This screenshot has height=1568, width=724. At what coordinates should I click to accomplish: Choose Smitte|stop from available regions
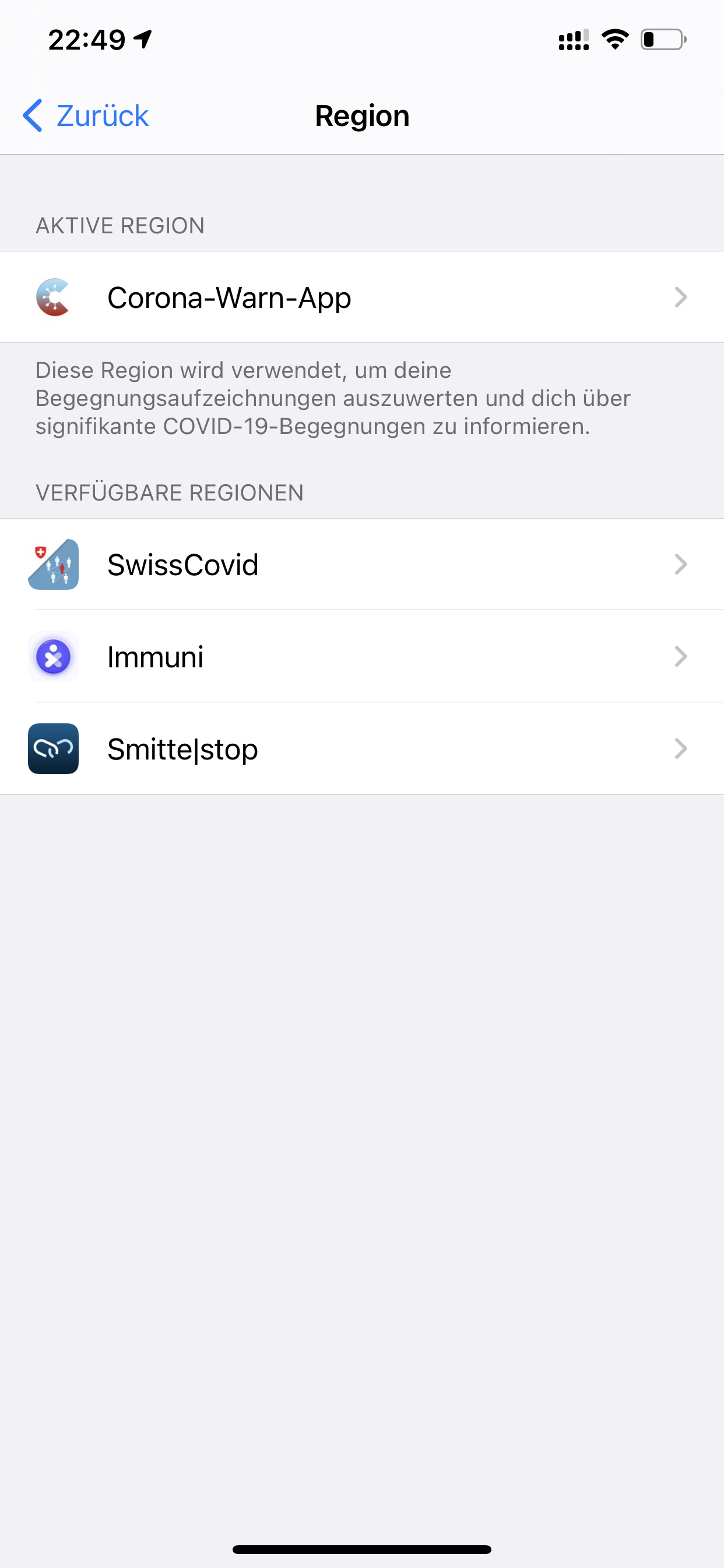pos(362,748)
